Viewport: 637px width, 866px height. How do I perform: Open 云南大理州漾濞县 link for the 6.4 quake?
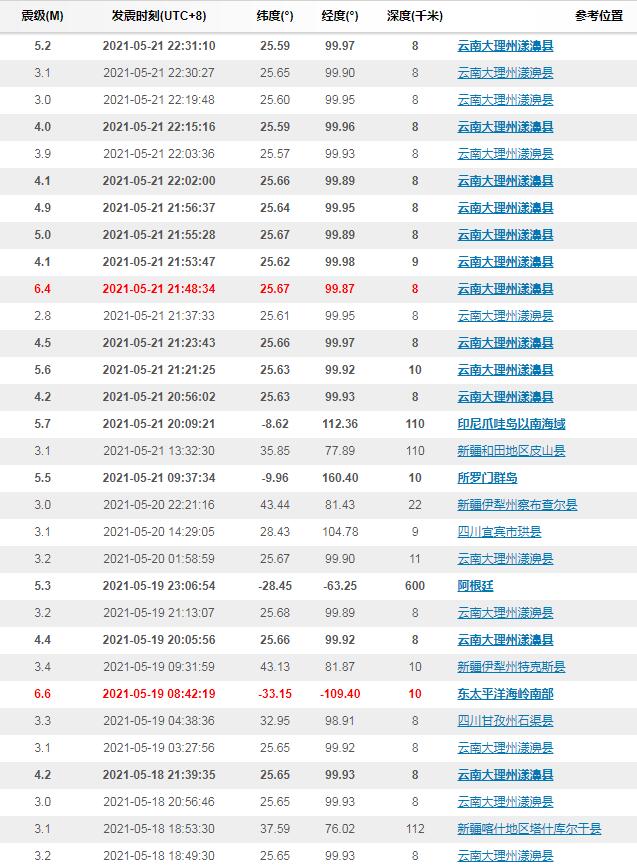coord(505,289)
